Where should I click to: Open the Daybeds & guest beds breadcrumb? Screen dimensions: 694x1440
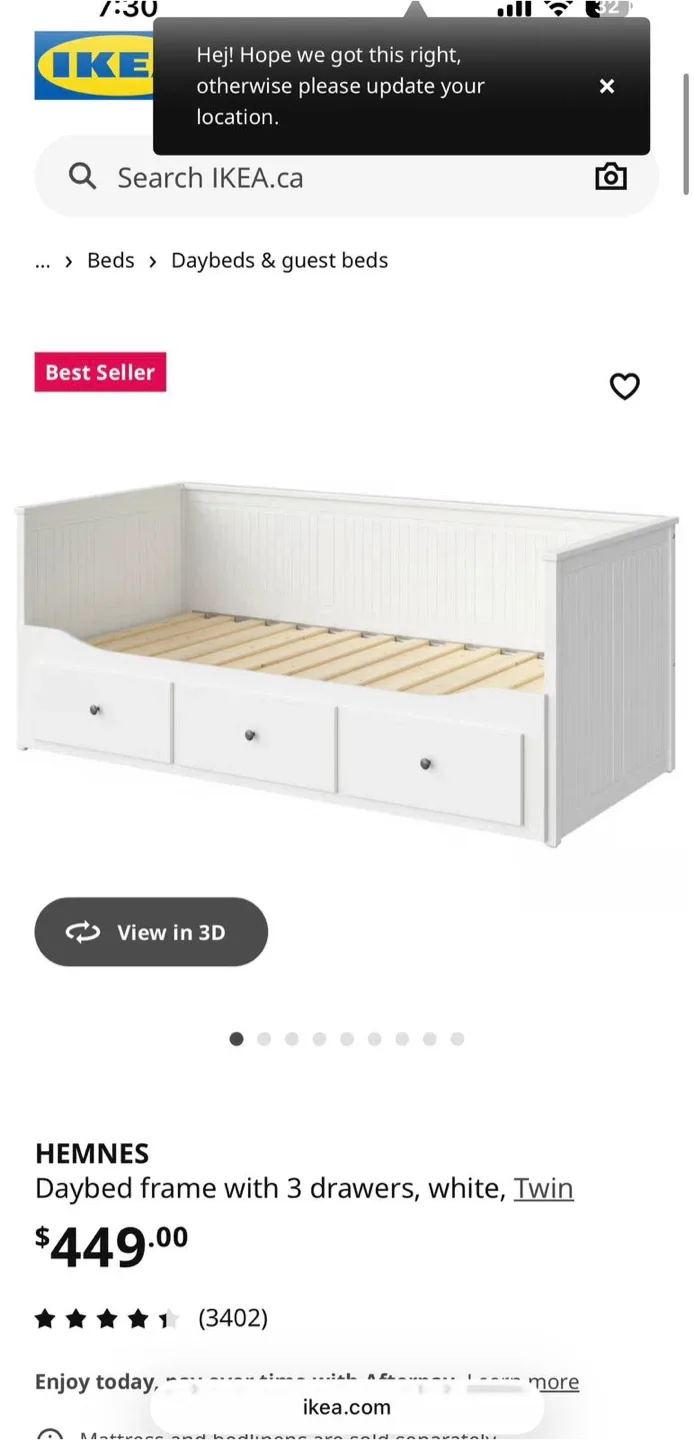(x=279, y=261)
